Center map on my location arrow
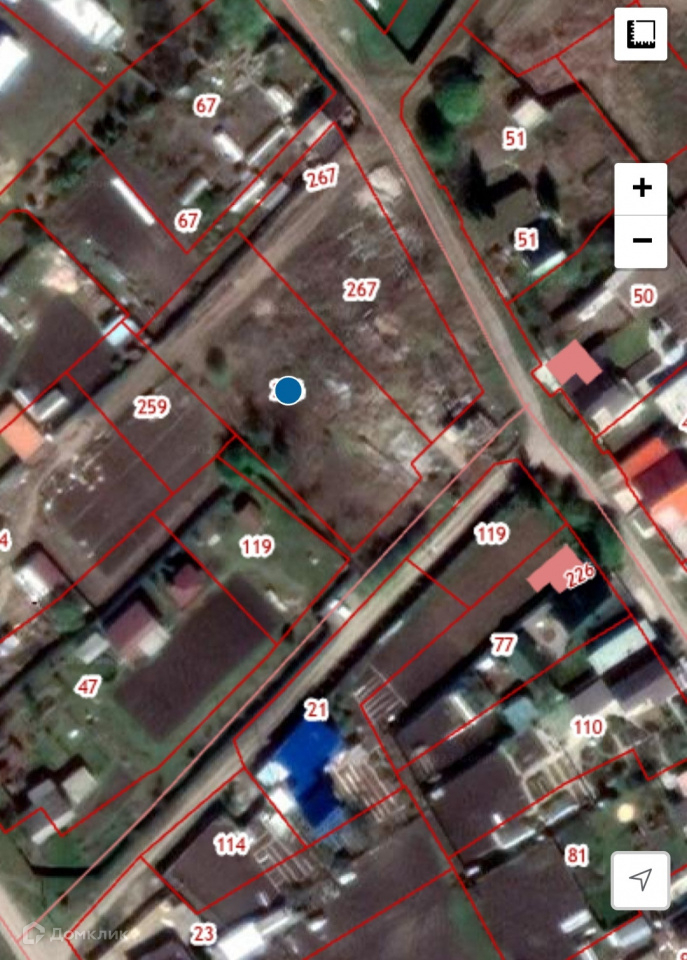Image resolution: width=687 pixels, height=960 pixels. click(x=640, y=880)
